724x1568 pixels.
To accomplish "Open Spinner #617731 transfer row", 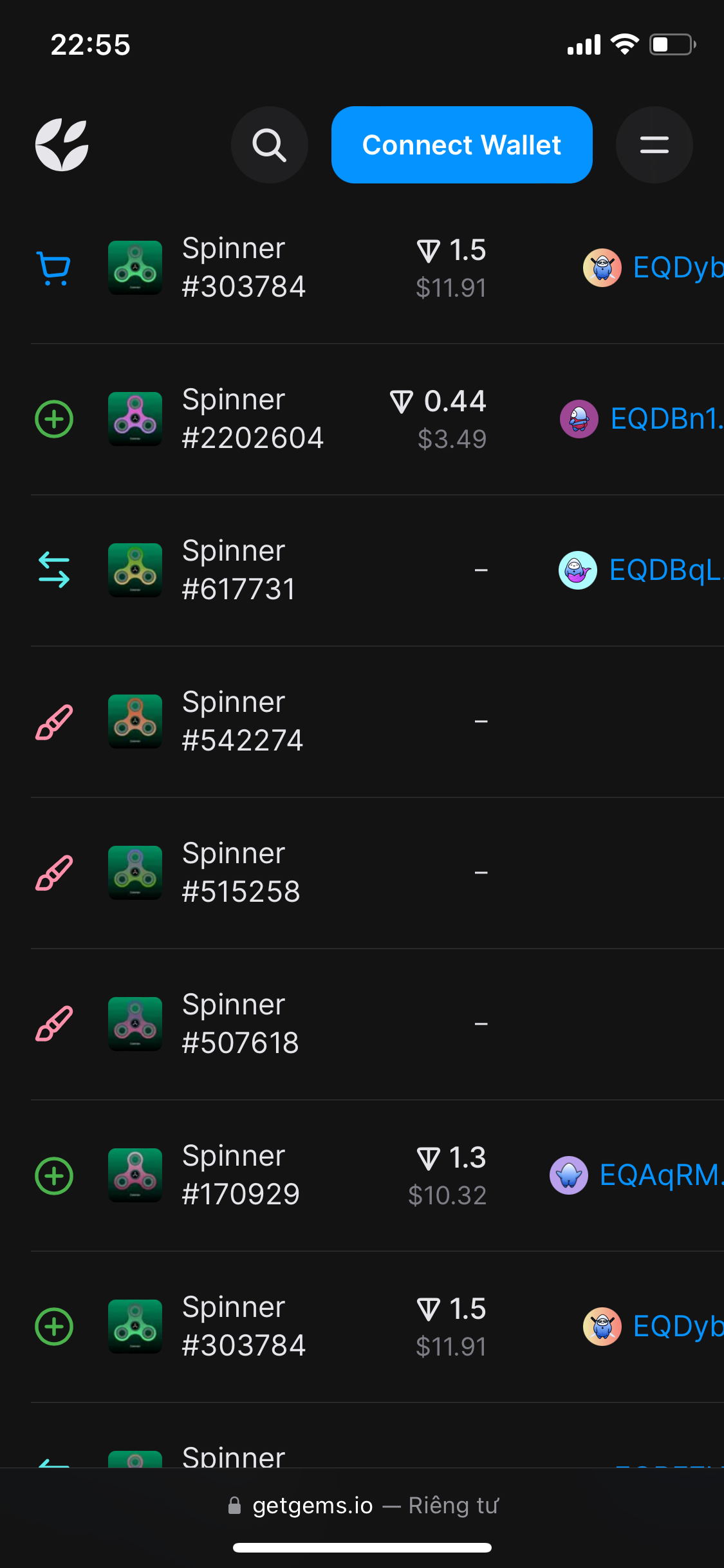I will pyautogui.click(x=239, y=570).
